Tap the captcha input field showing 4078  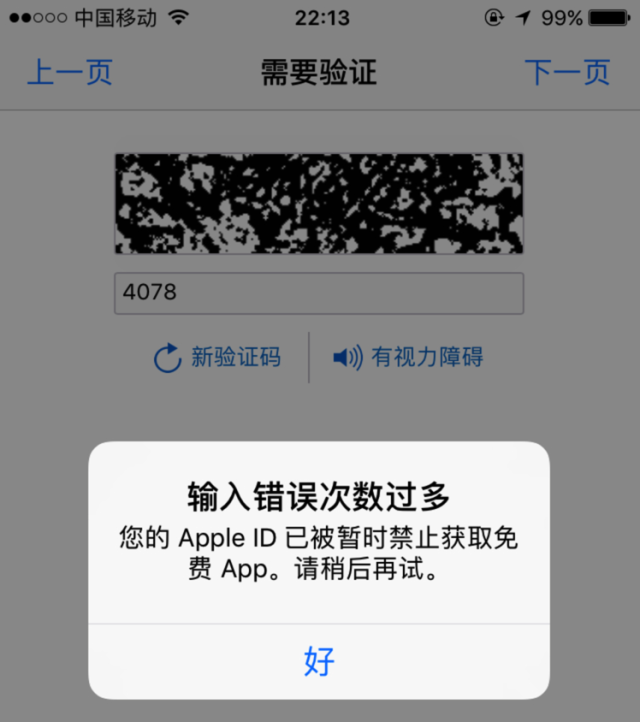319,293
